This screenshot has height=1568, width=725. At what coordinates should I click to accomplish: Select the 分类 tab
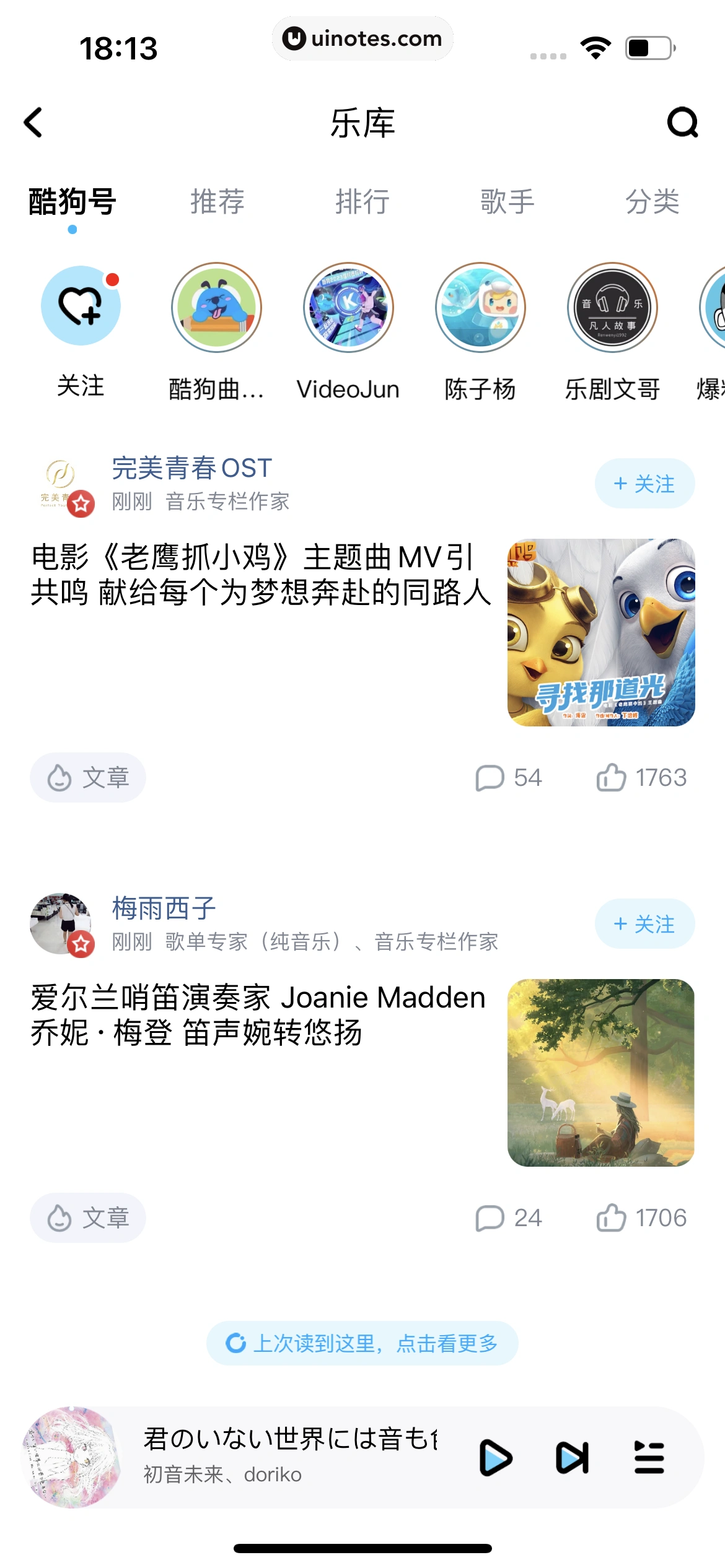(x=652, y=202)
